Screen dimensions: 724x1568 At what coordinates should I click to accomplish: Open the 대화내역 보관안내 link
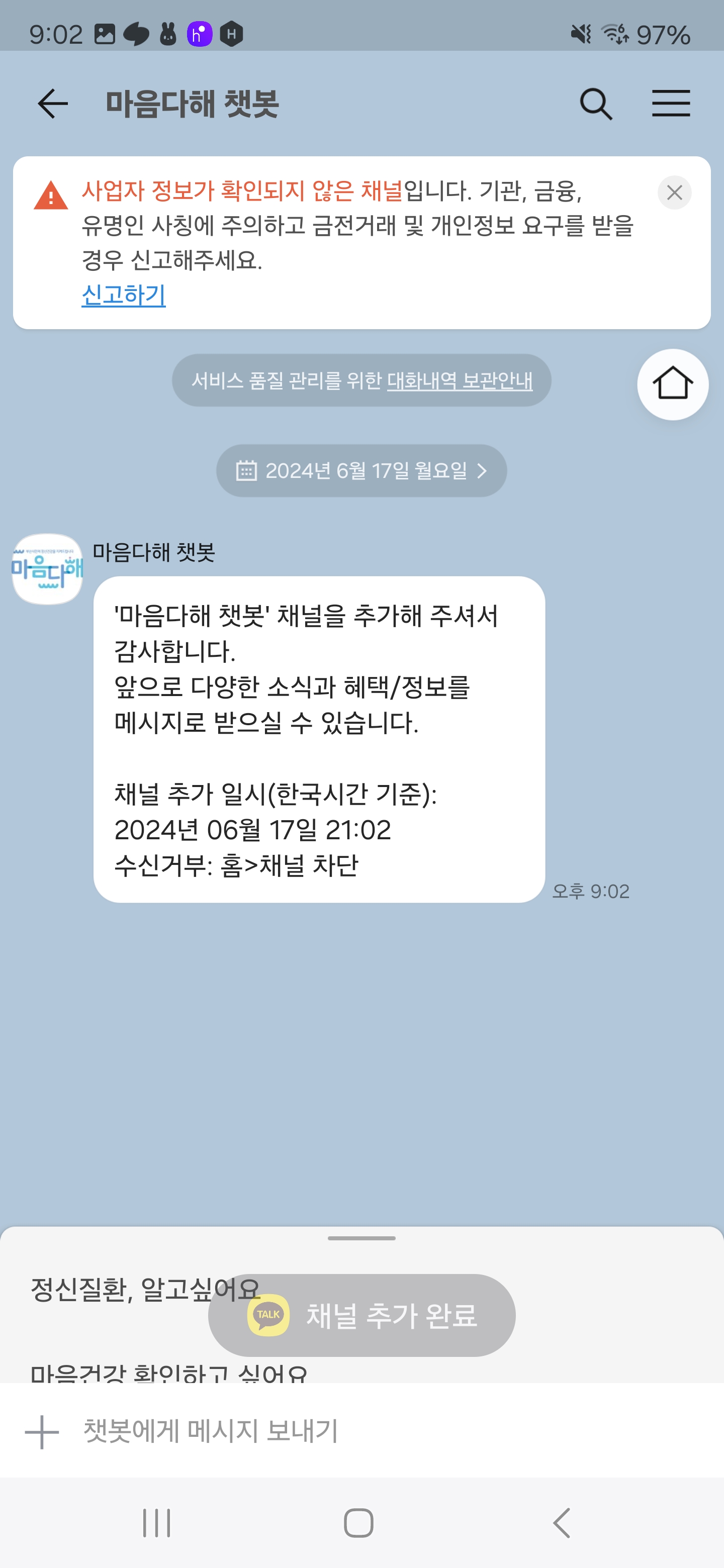click(x=460, y=380)
